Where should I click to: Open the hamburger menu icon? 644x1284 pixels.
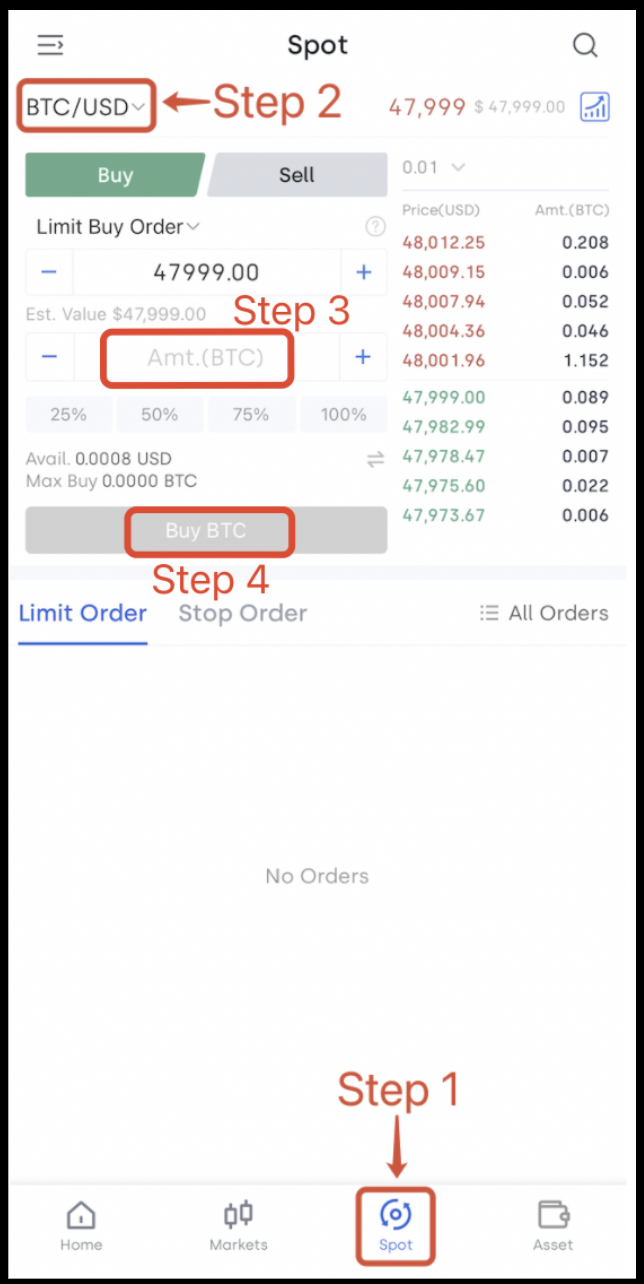[50, 45]
